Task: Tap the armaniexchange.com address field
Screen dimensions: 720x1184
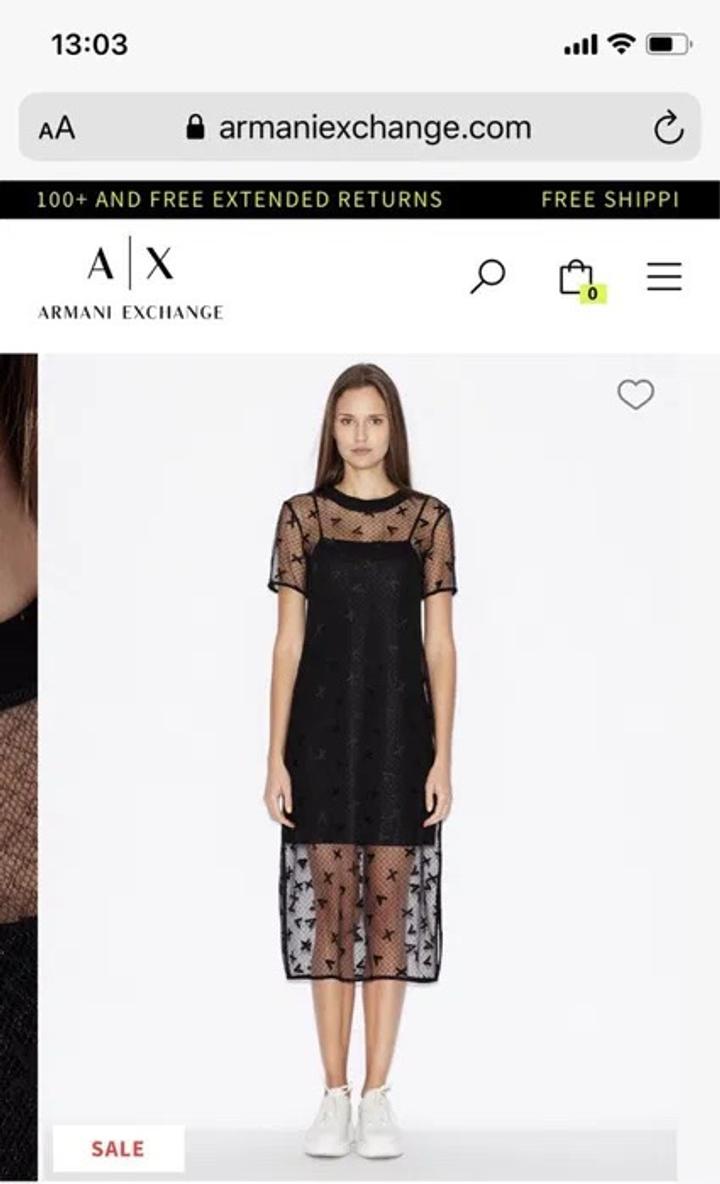Action: coord(360,128)
